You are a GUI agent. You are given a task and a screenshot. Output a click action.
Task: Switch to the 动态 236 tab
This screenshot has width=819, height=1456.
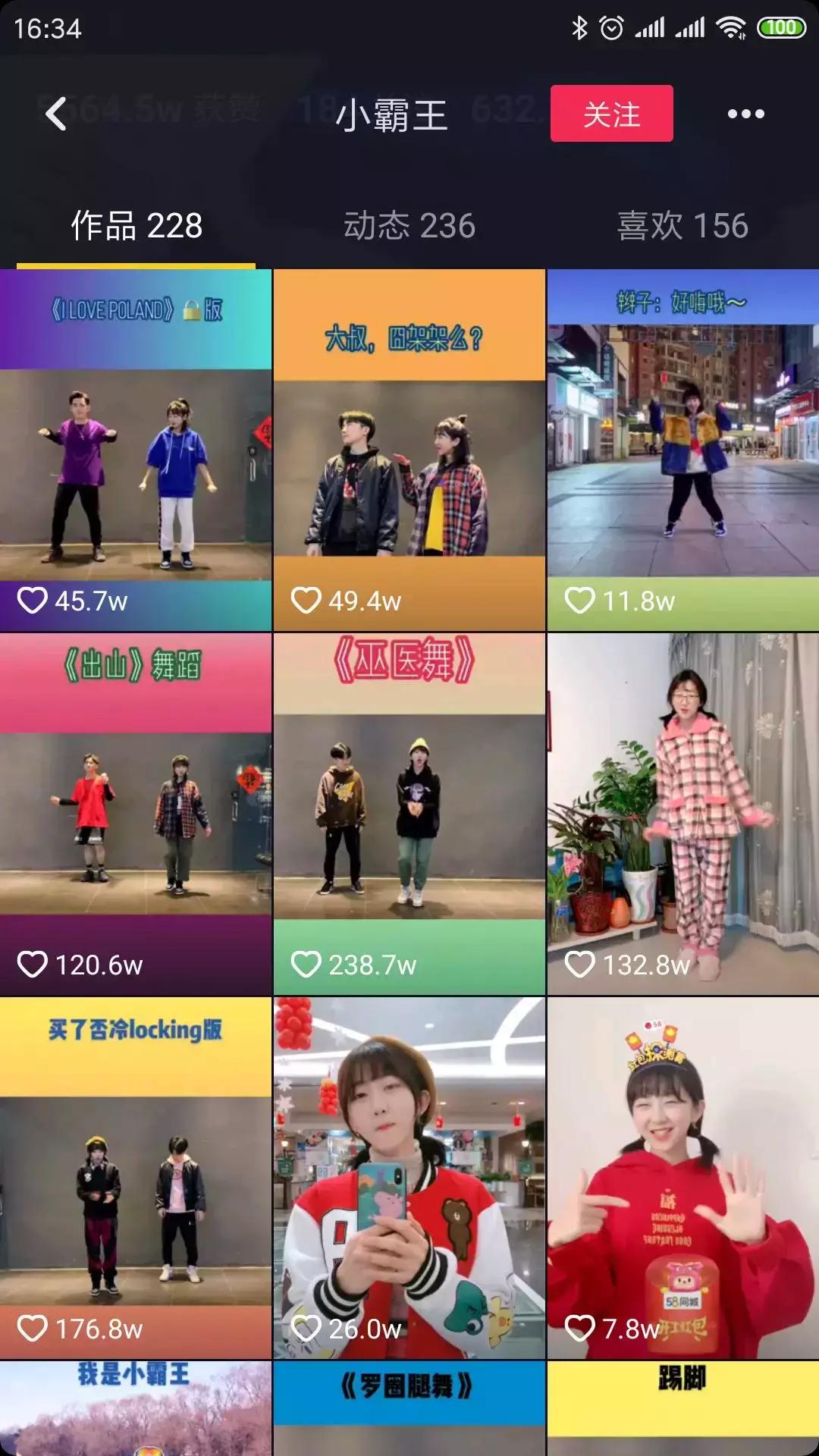click(409, 226)
